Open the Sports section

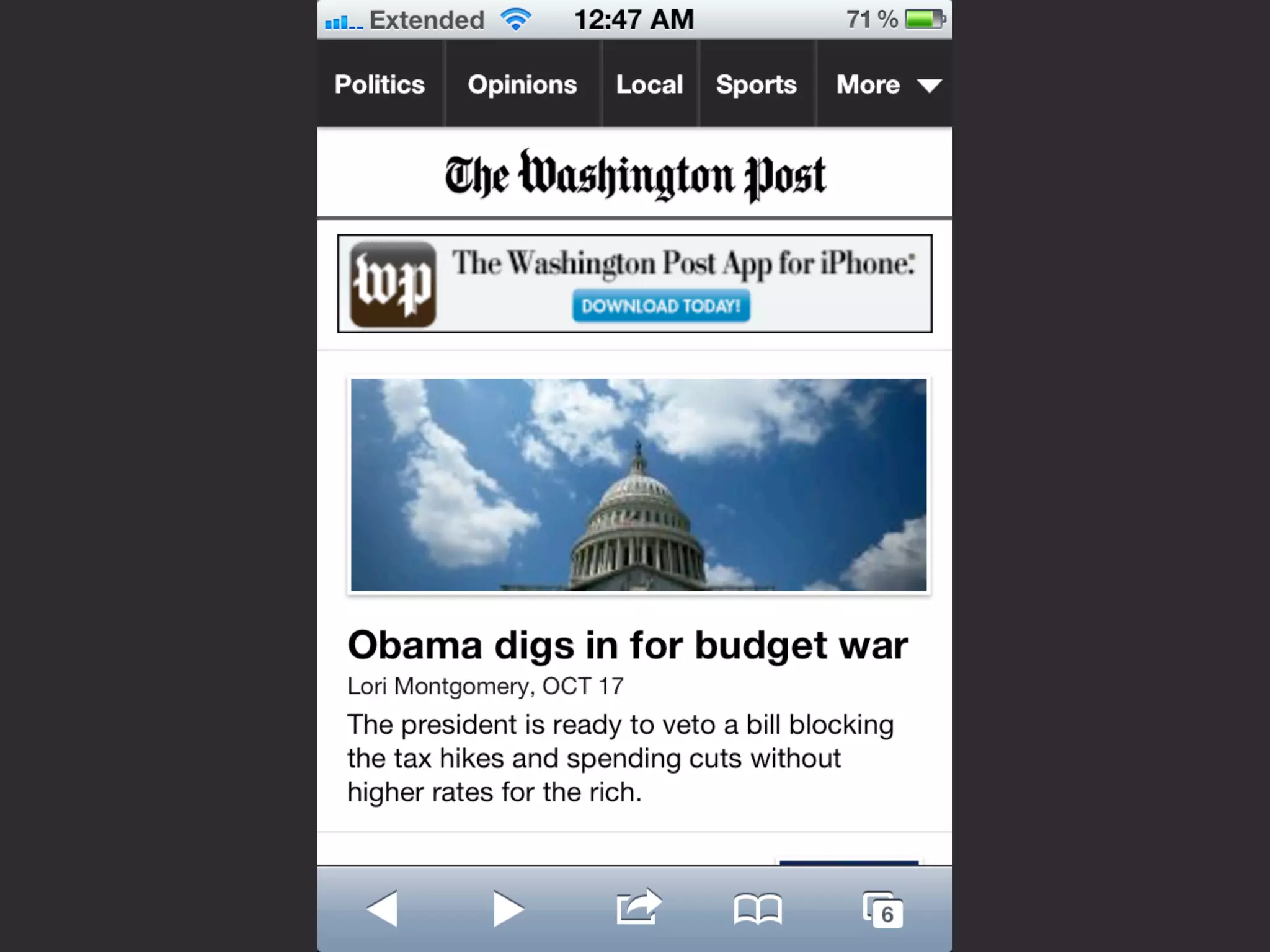tap(757, 84)
